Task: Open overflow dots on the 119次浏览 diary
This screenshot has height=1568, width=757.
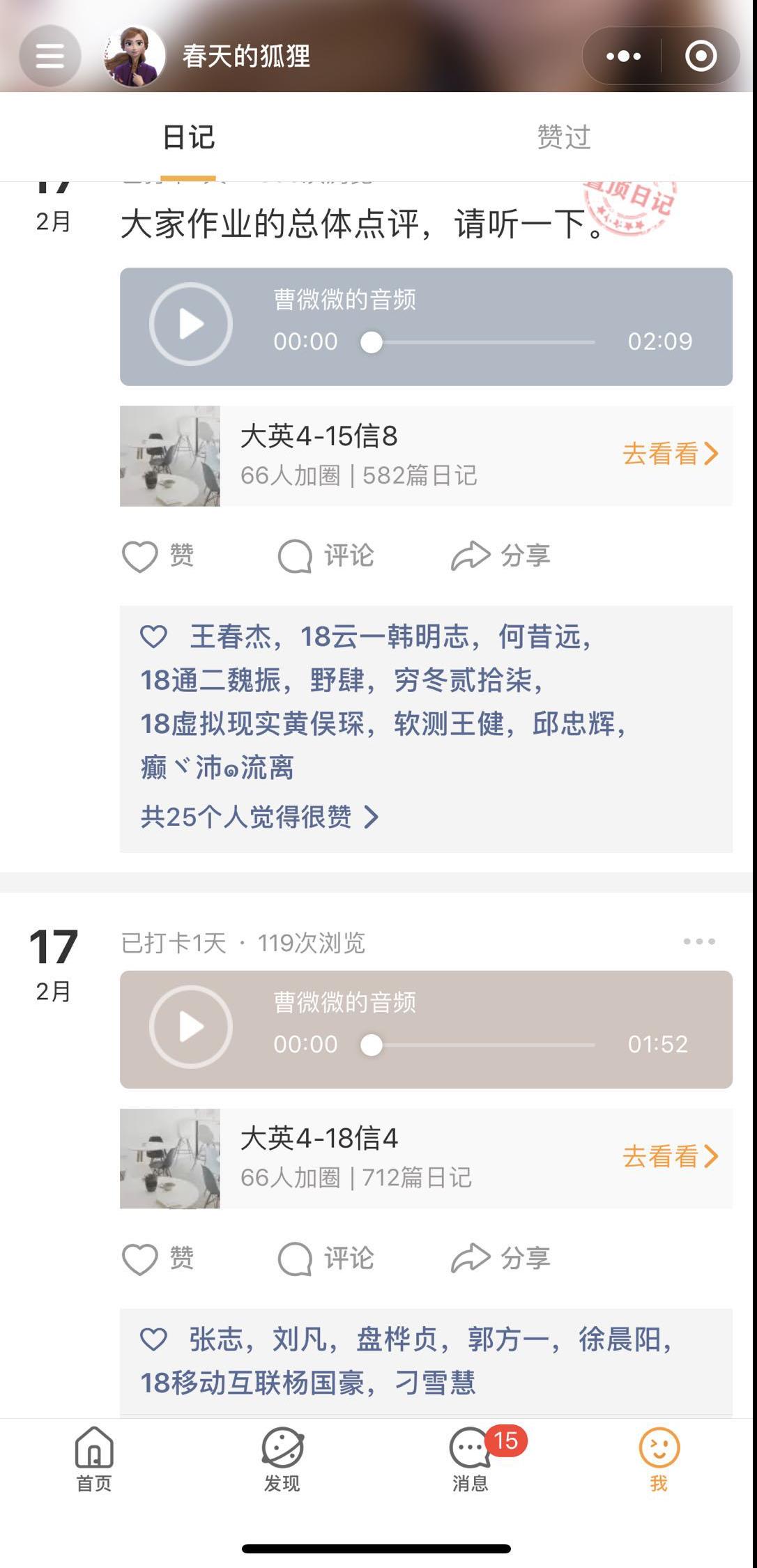Action: pyautogui.click(x=698, y=941)
